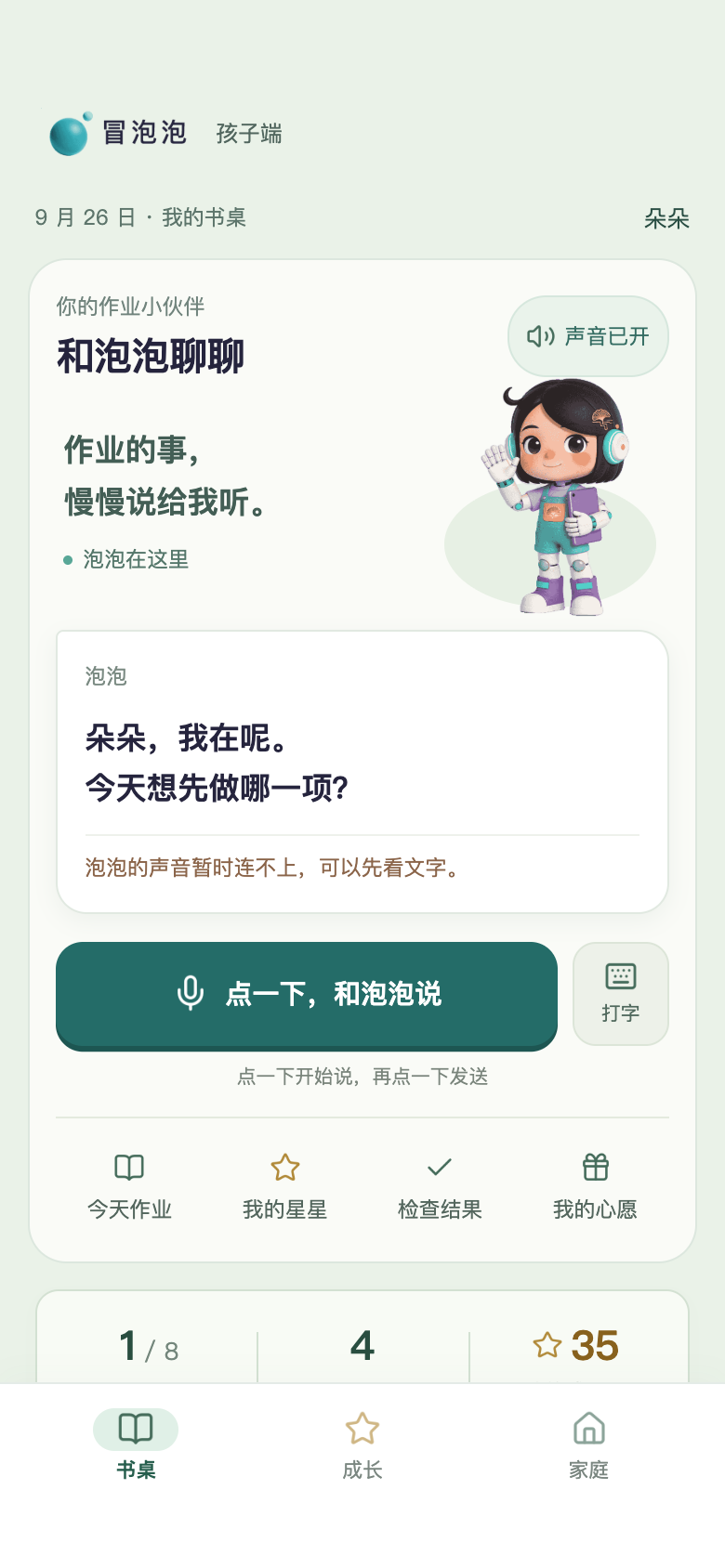Toggle the 声音已开 sound button
The width and height of the screenshot is (725, 1568).
coord(588,336)
